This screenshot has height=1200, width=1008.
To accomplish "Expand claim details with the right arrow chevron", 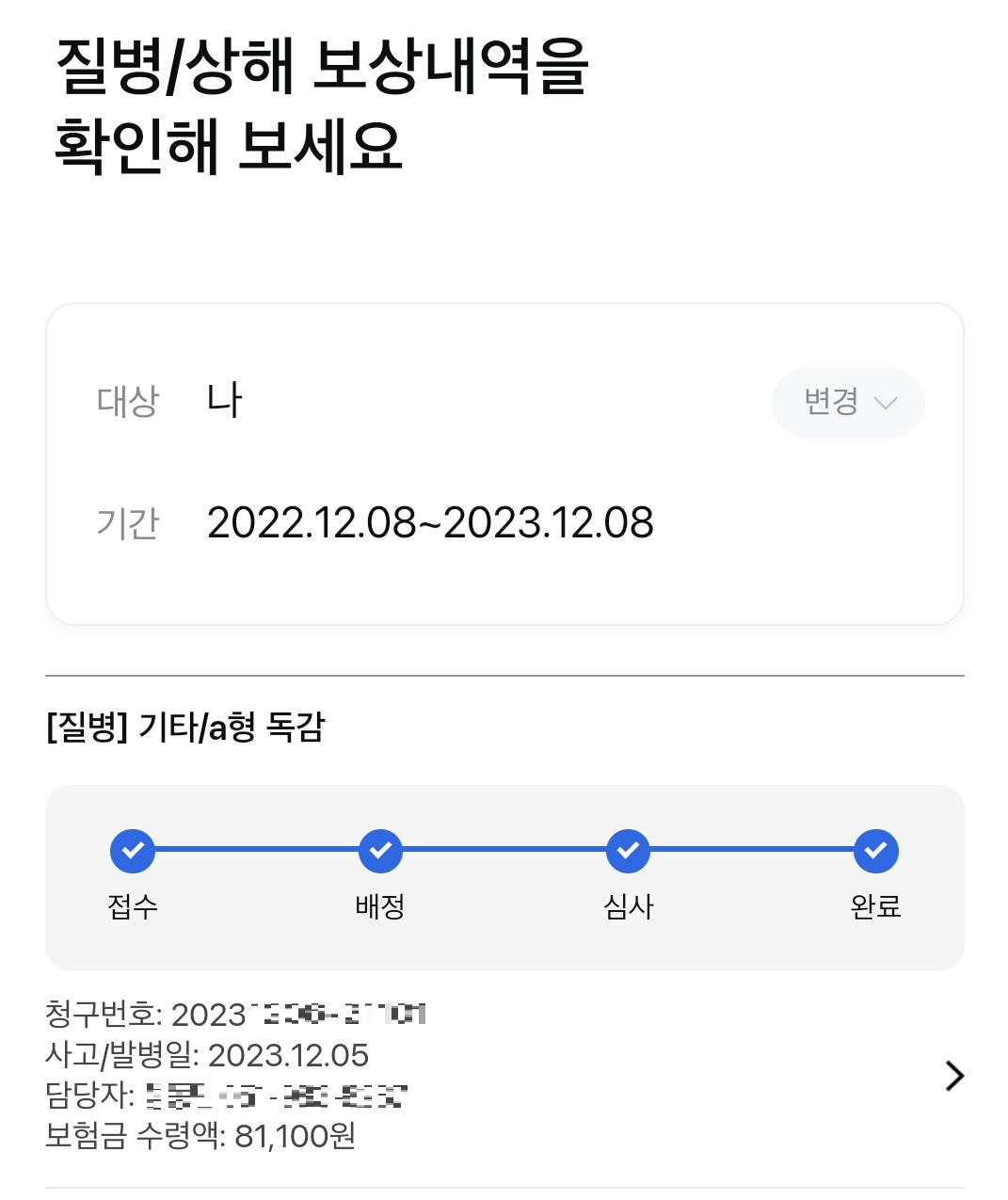I will tap(956, 1075).
